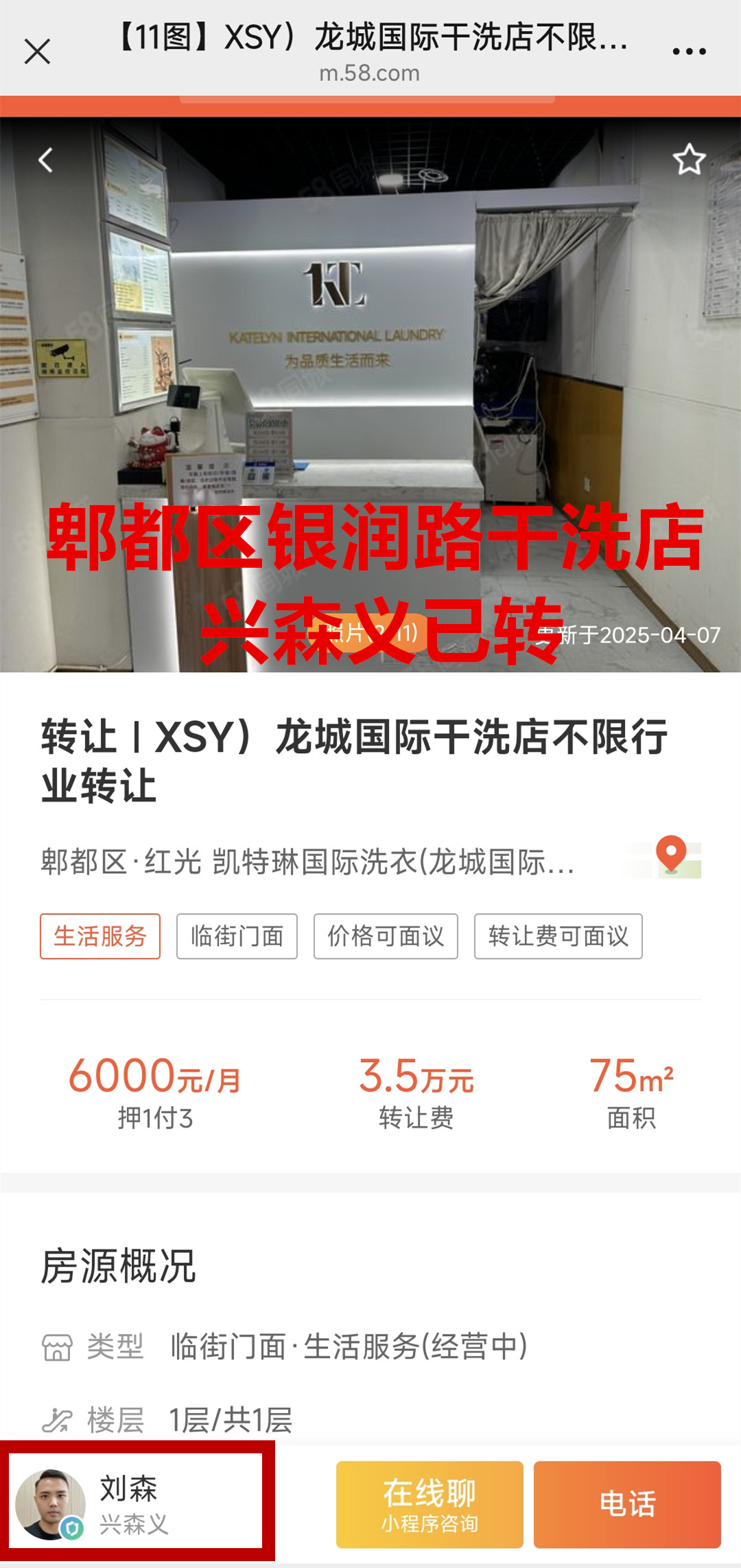Open the three-dot overflow menu
The image size is (741, 1568).
(689, 51)
